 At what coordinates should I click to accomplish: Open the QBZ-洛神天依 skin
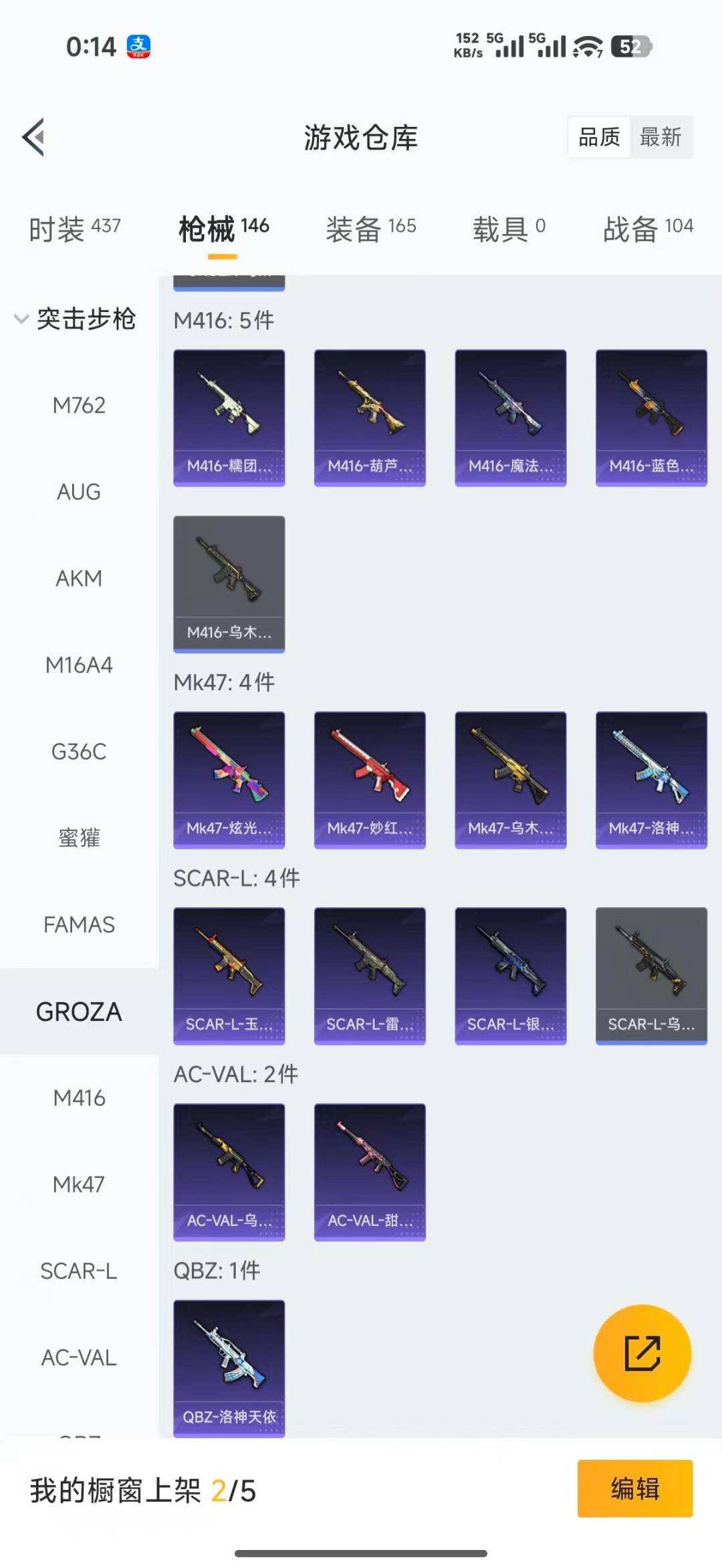[229, 1368]
